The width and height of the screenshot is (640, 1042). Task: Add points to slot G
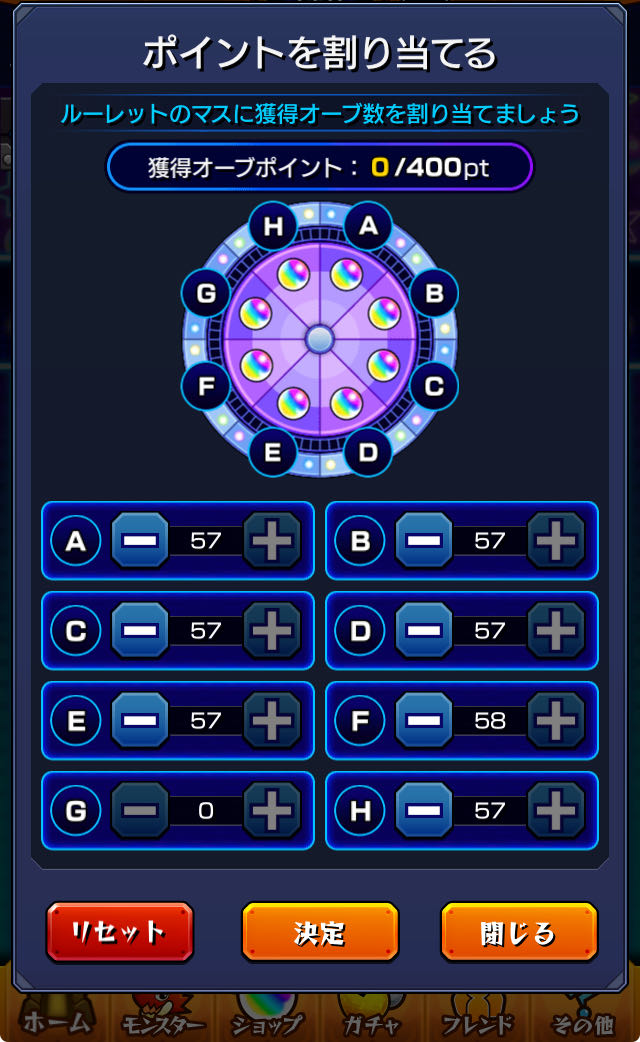coord(272,811)
